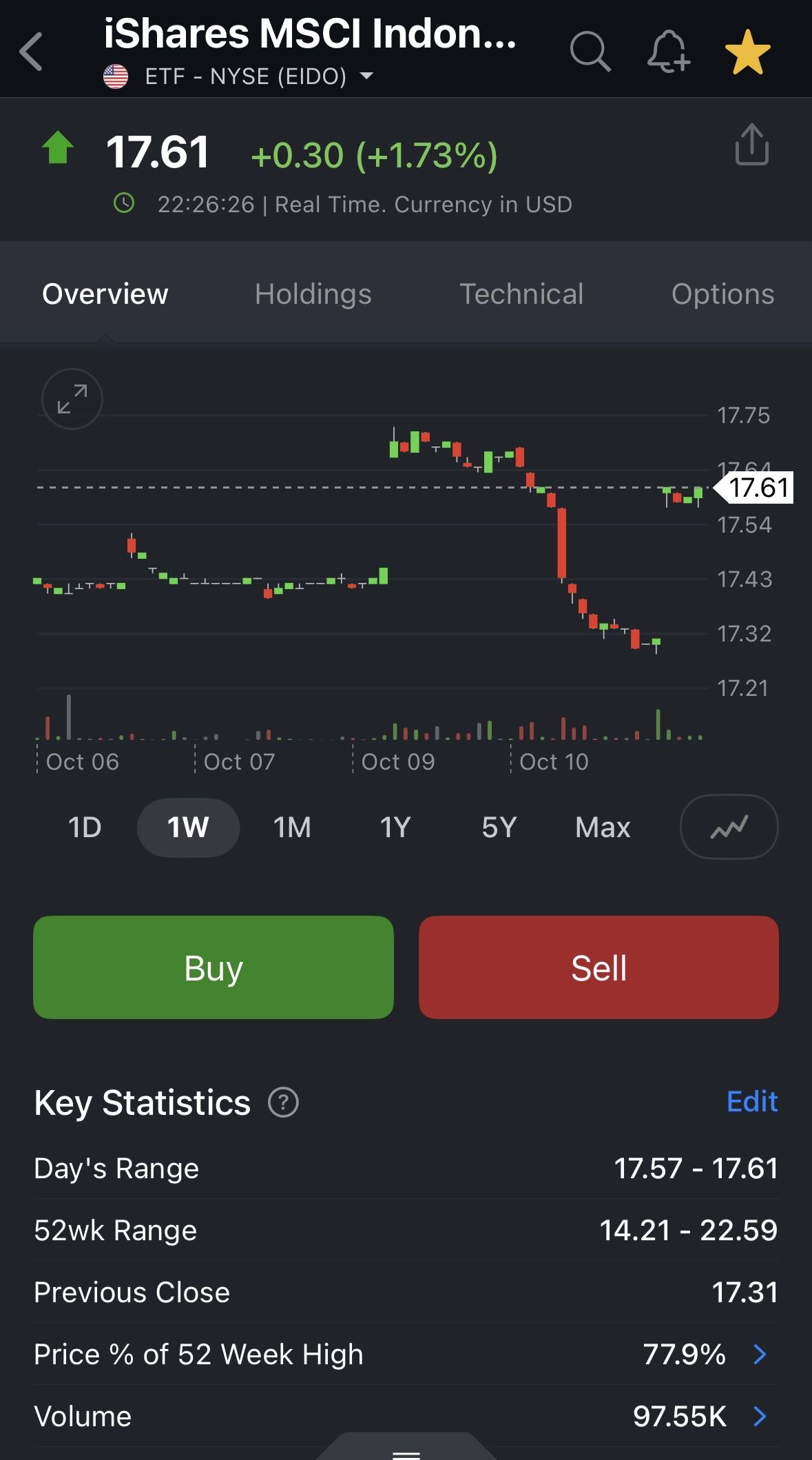812x1460 pixels.
Task: Share this ETF quote
Action: [x=751, y=145]
